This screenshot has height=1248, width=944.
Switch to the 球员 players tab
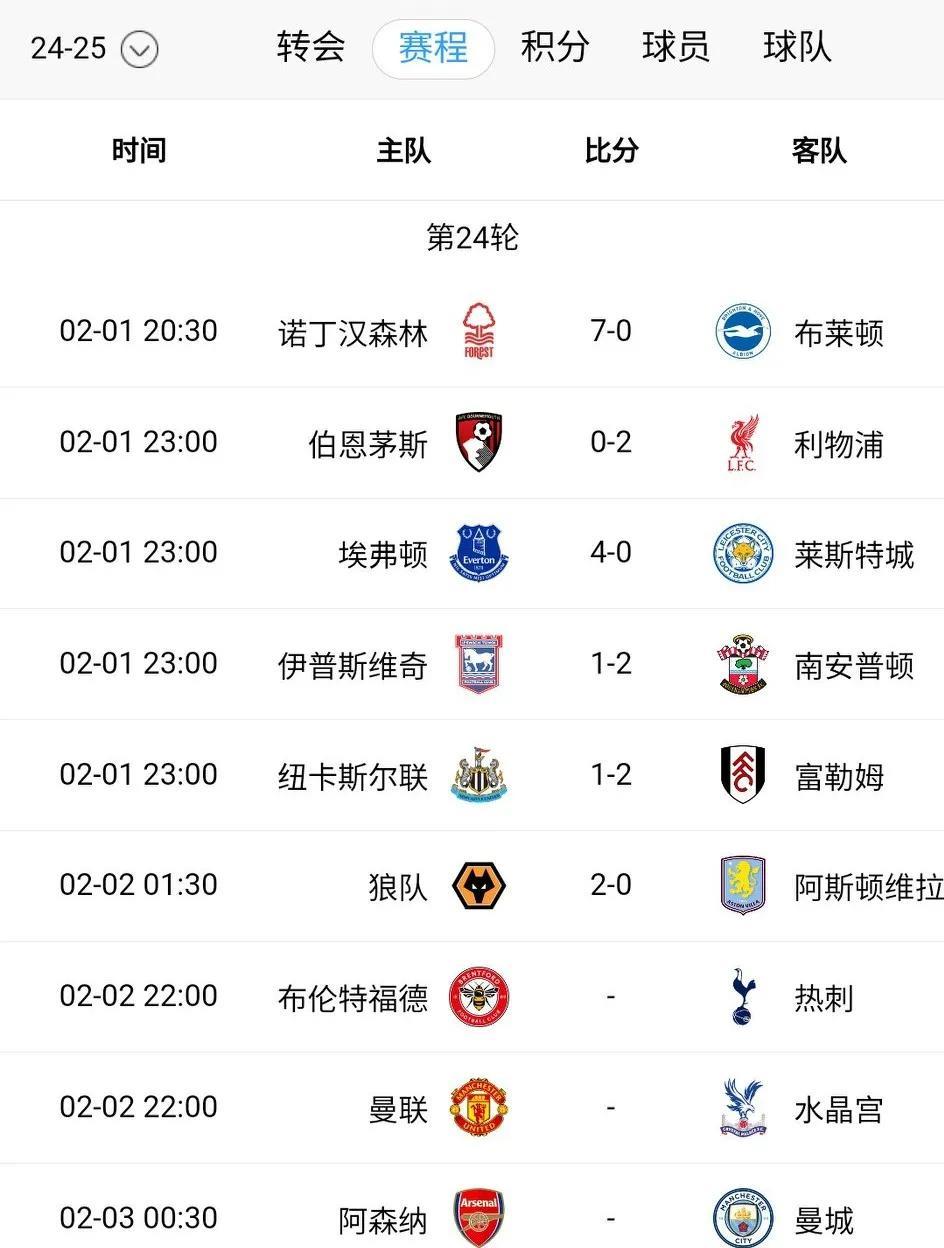pyautogui.click(x=677, y=47)
